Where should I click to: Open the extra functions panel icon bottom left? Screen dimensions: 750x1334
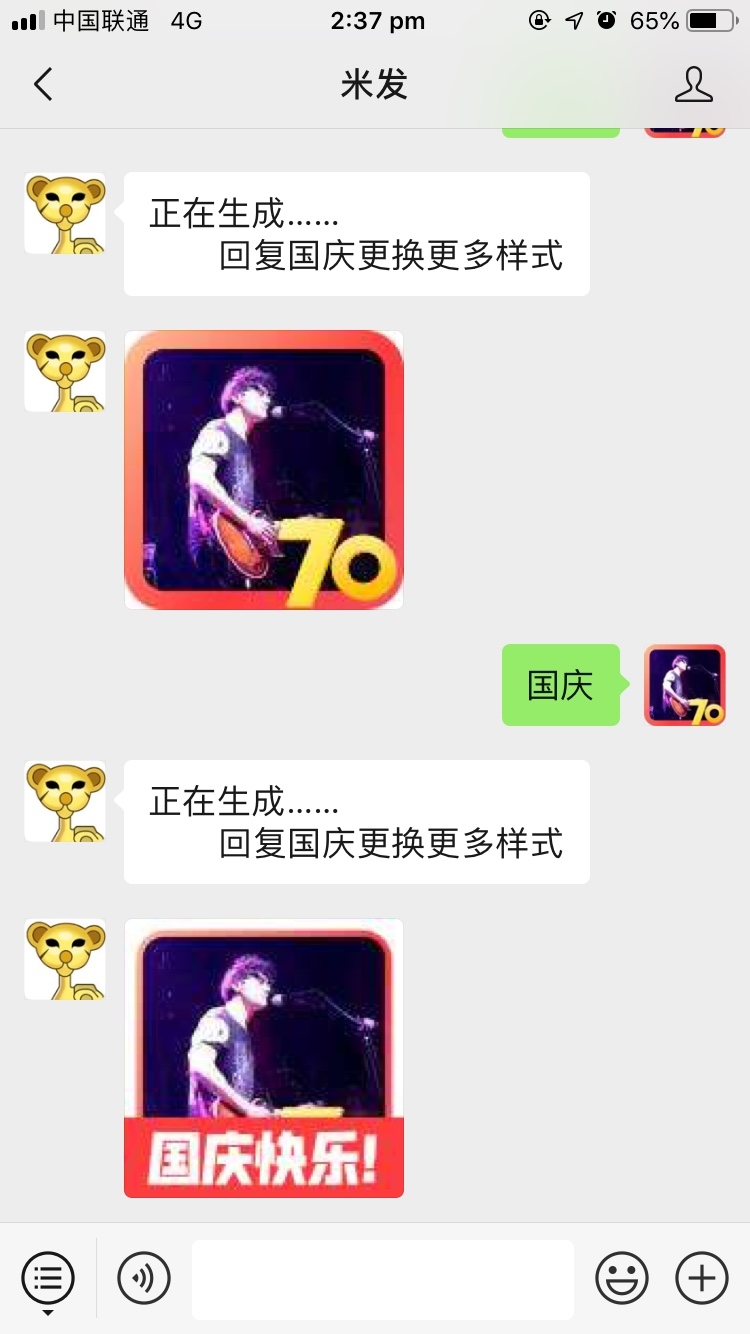pyautogui.click(x=48, y=1278)
